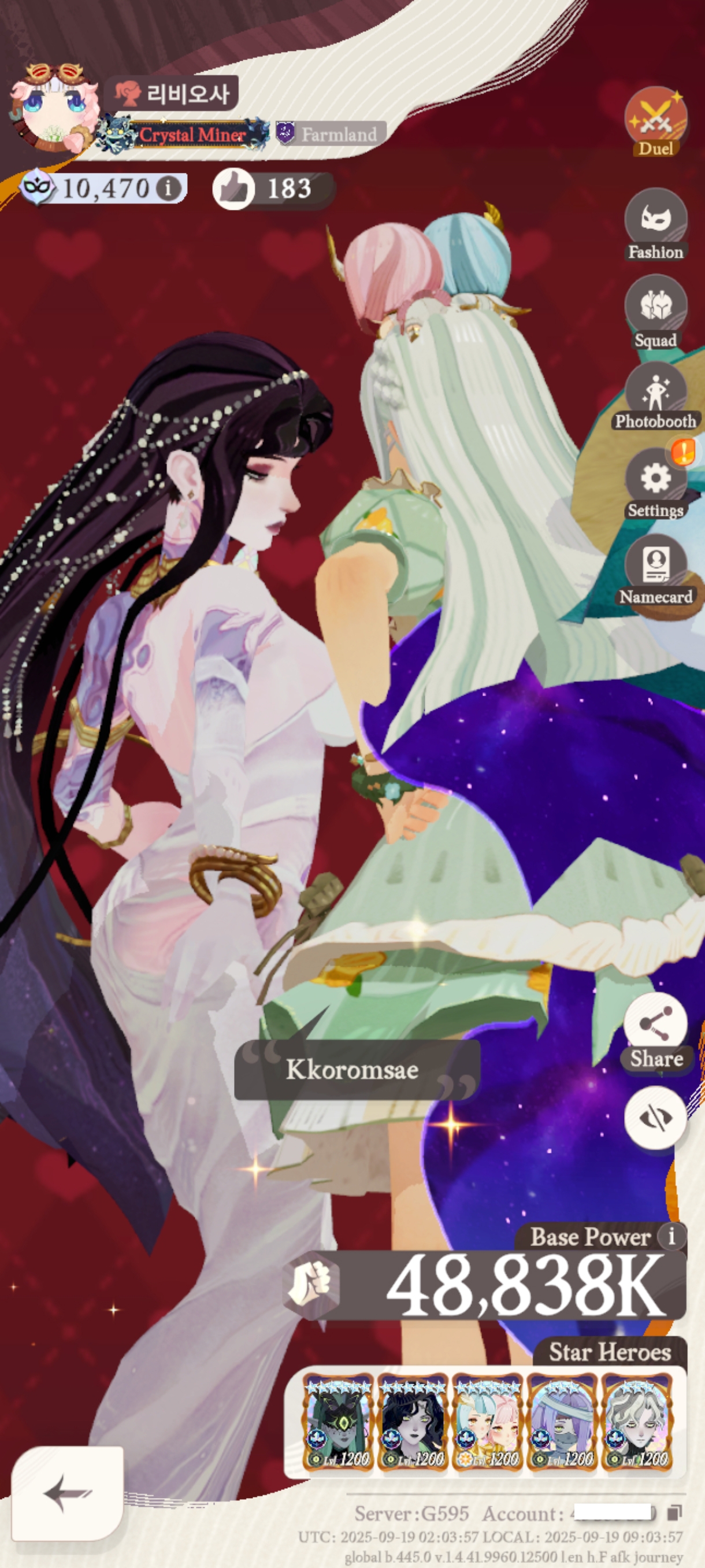
Task: Open the Namecard
Action: [656, 571]
